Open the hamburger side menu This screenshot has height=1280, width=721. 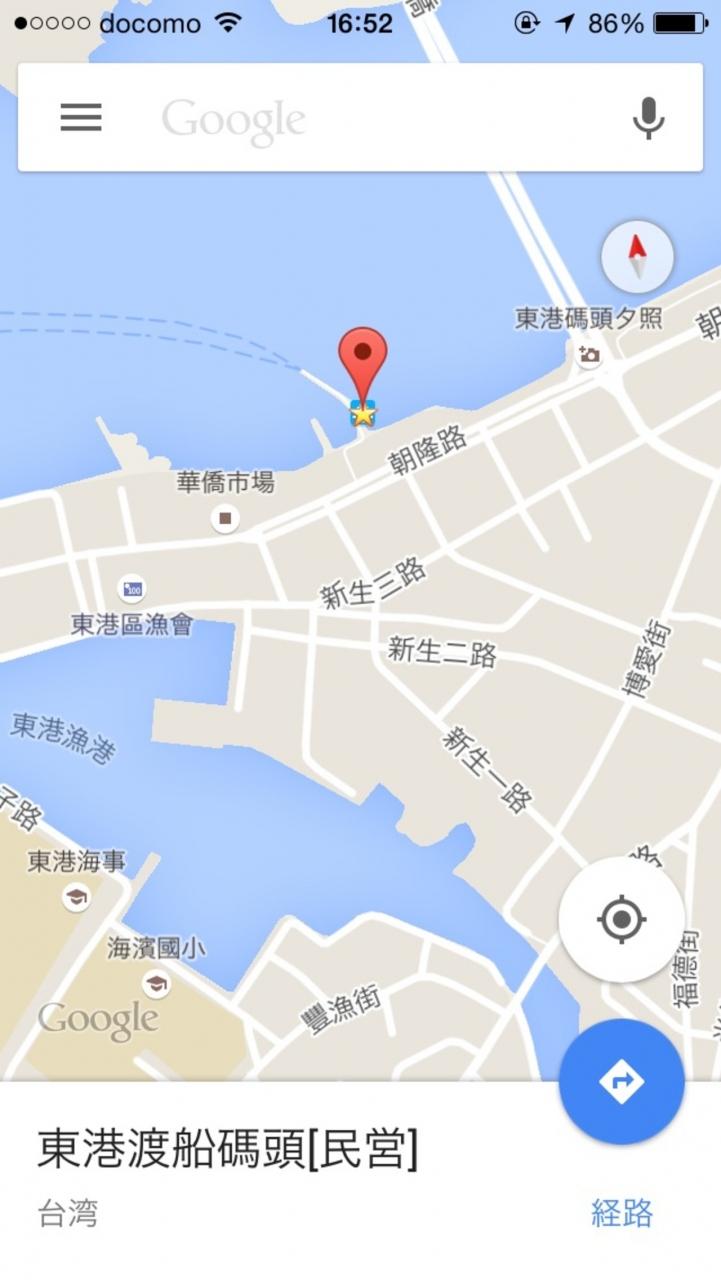click(x=81, y=118)
